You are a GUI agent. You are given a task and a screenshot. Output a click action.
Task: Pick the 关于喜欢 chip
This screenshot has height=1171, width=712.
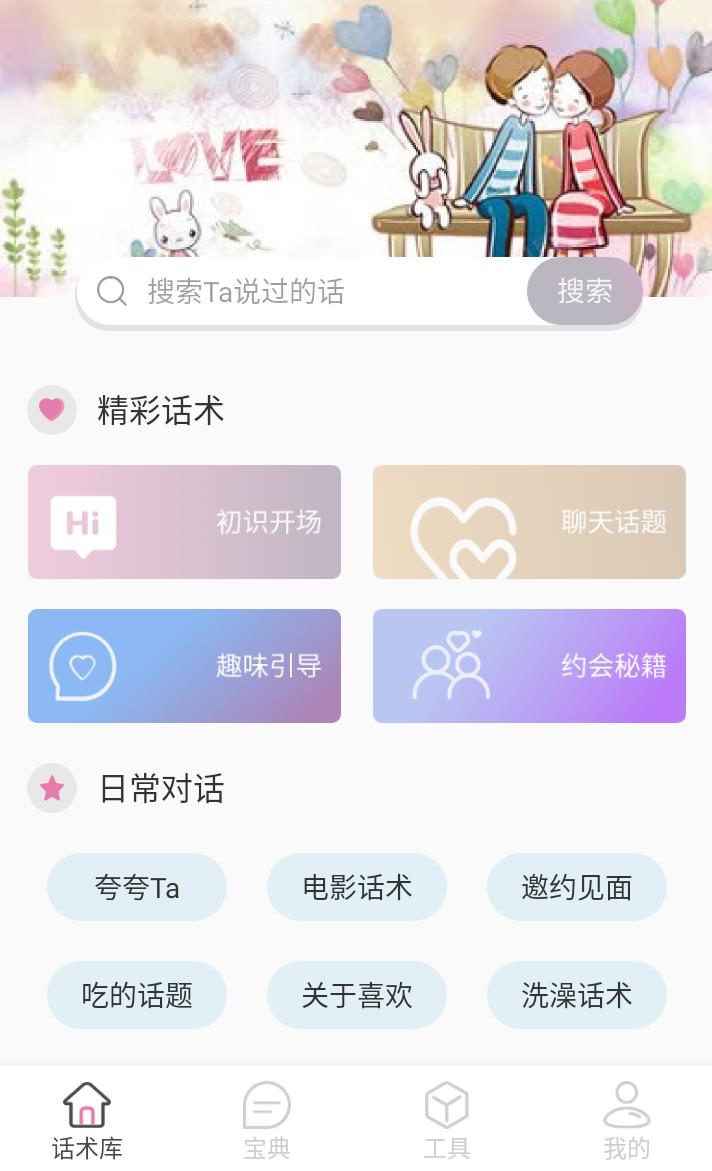click(x=357, y=995)
